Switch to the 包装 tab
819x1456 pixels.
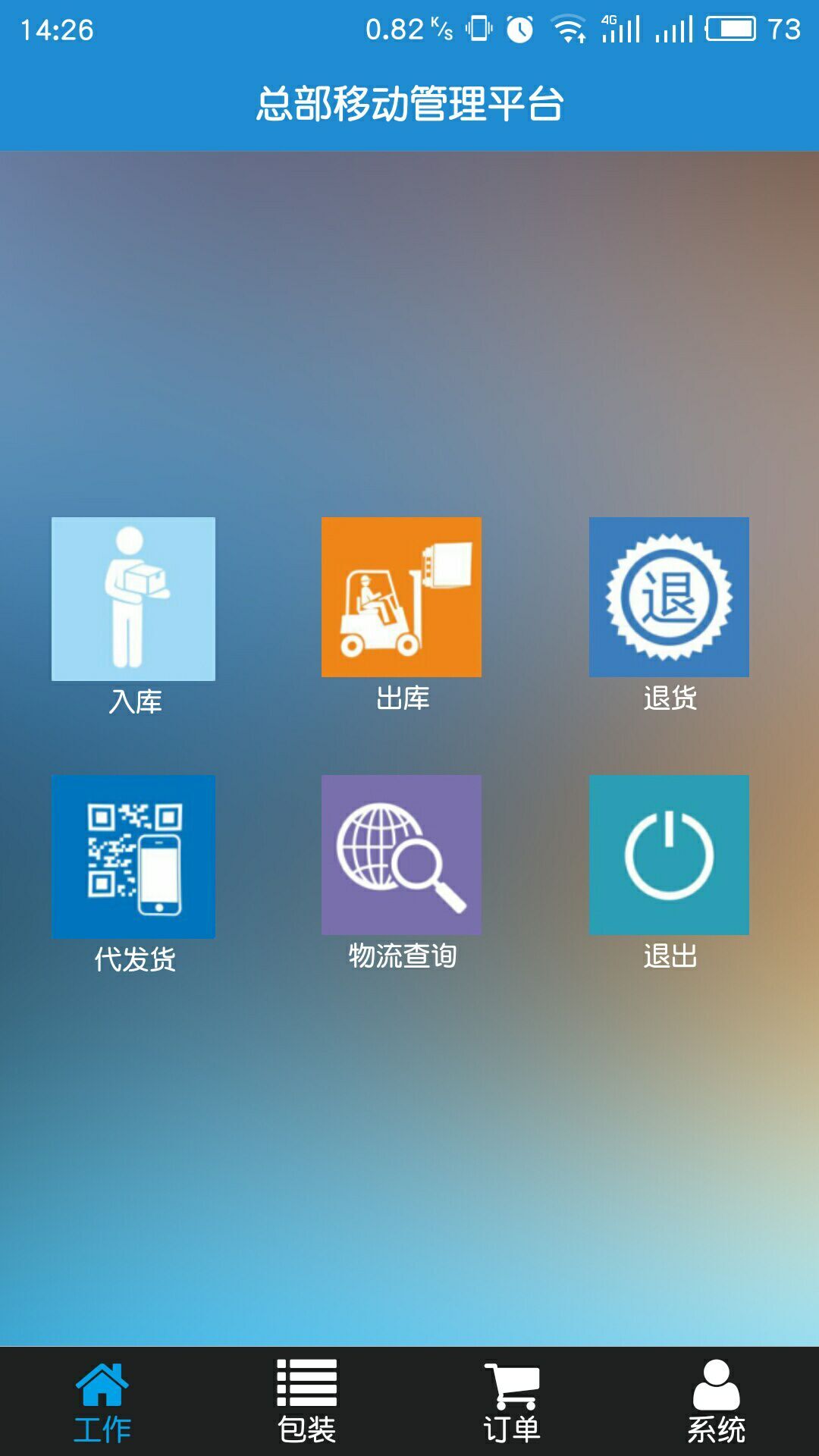307,1403
